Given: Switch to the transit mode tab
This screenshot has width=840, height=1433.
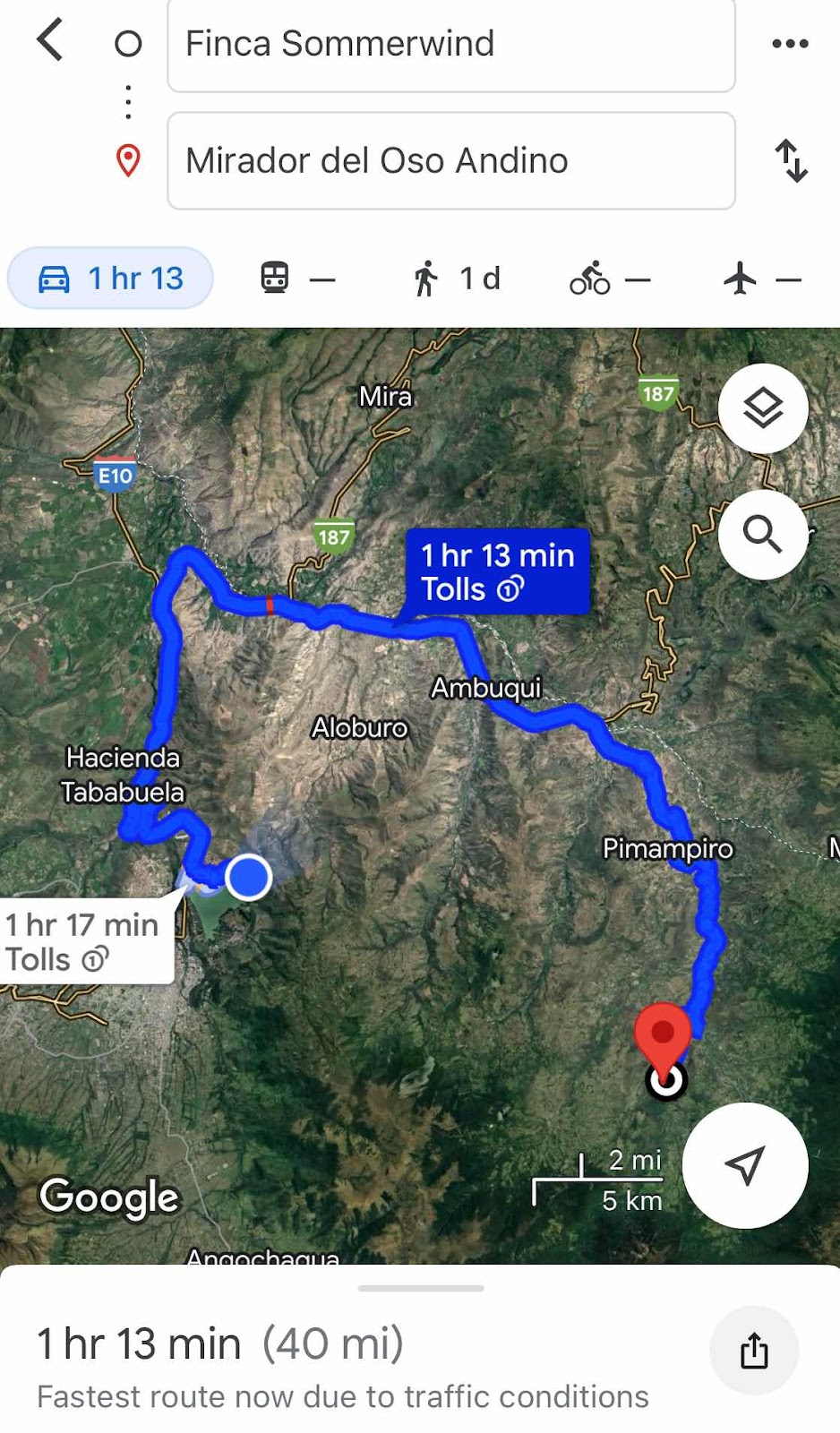Looking at the screenshot, I should click(x=297, y=279).
